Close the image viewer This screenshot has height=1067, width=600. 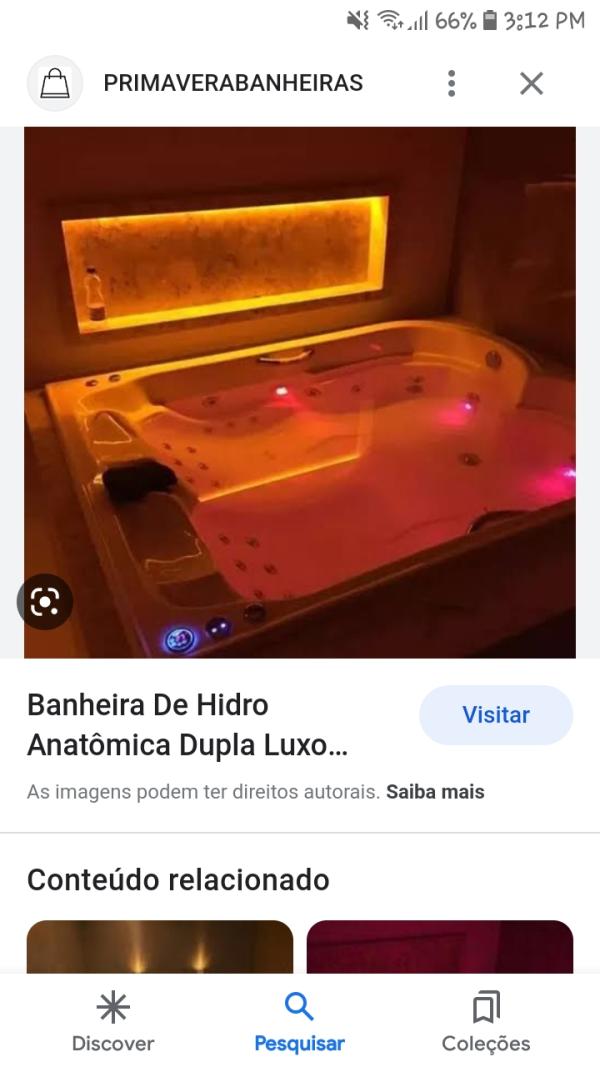[531, 83]
